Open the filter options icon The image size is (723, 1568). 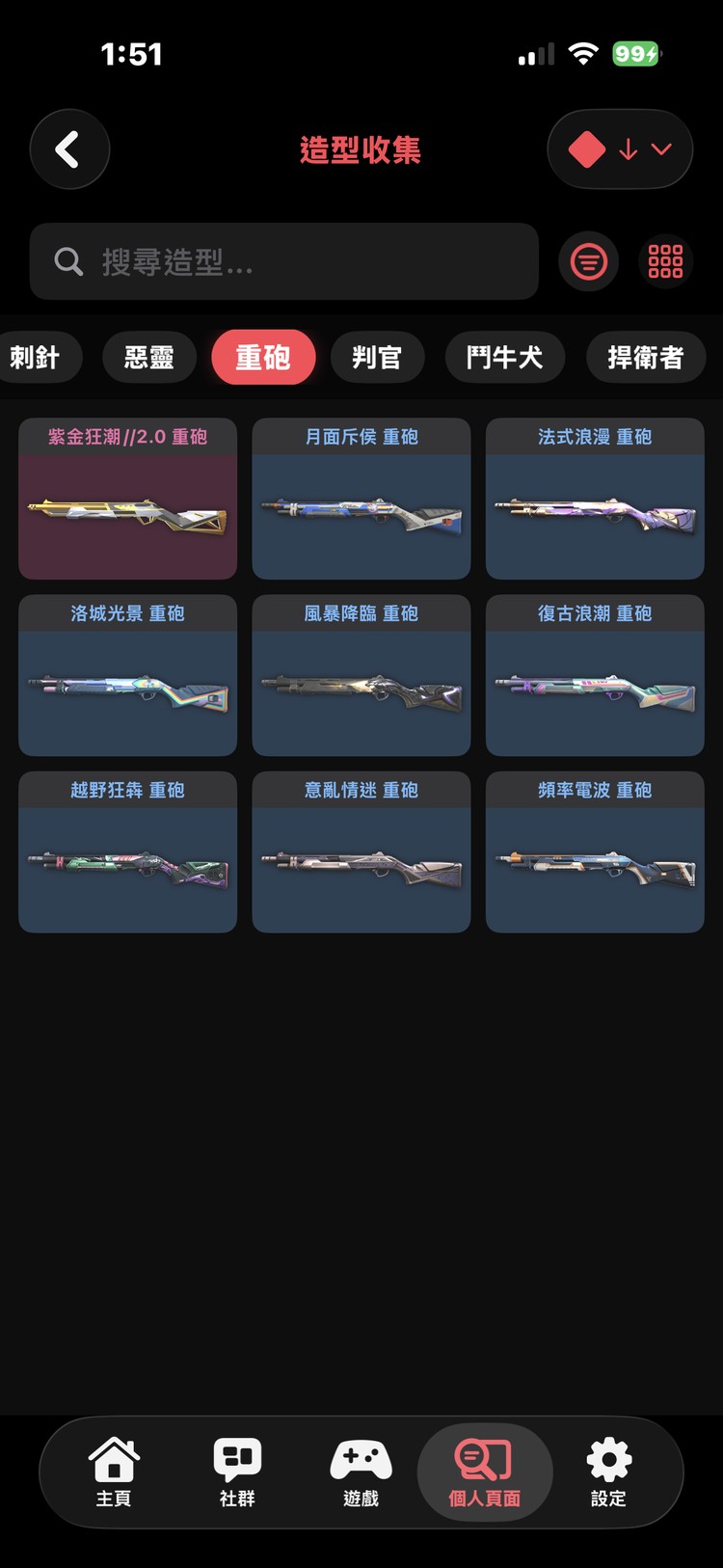(589, 261)
